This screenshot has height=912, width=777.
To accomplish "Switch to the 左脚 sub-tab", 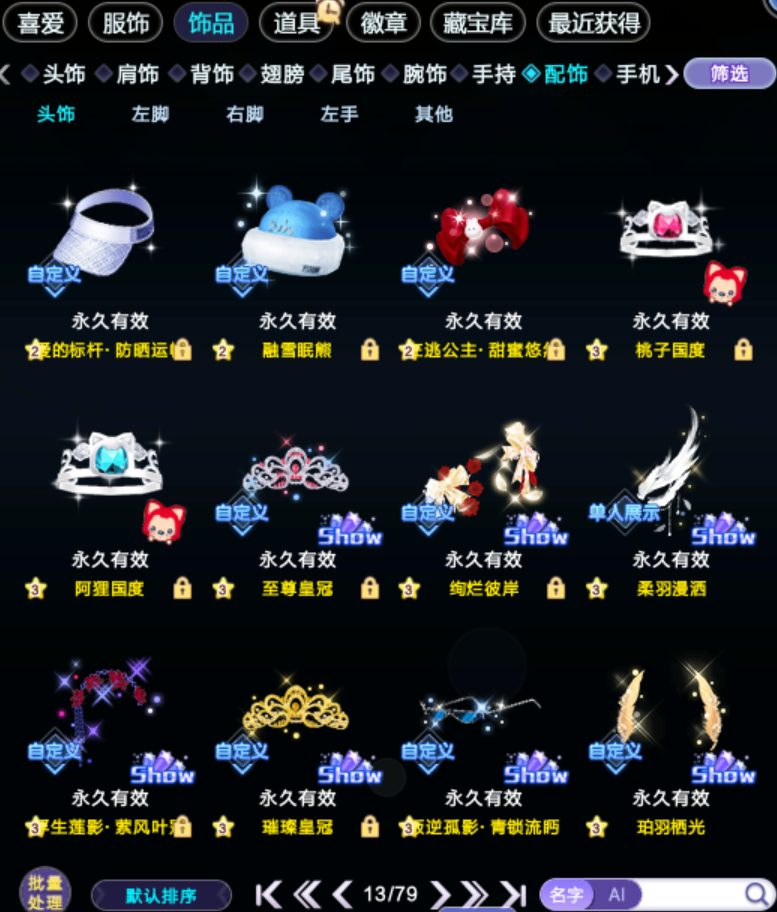I will tap(150, 114).
